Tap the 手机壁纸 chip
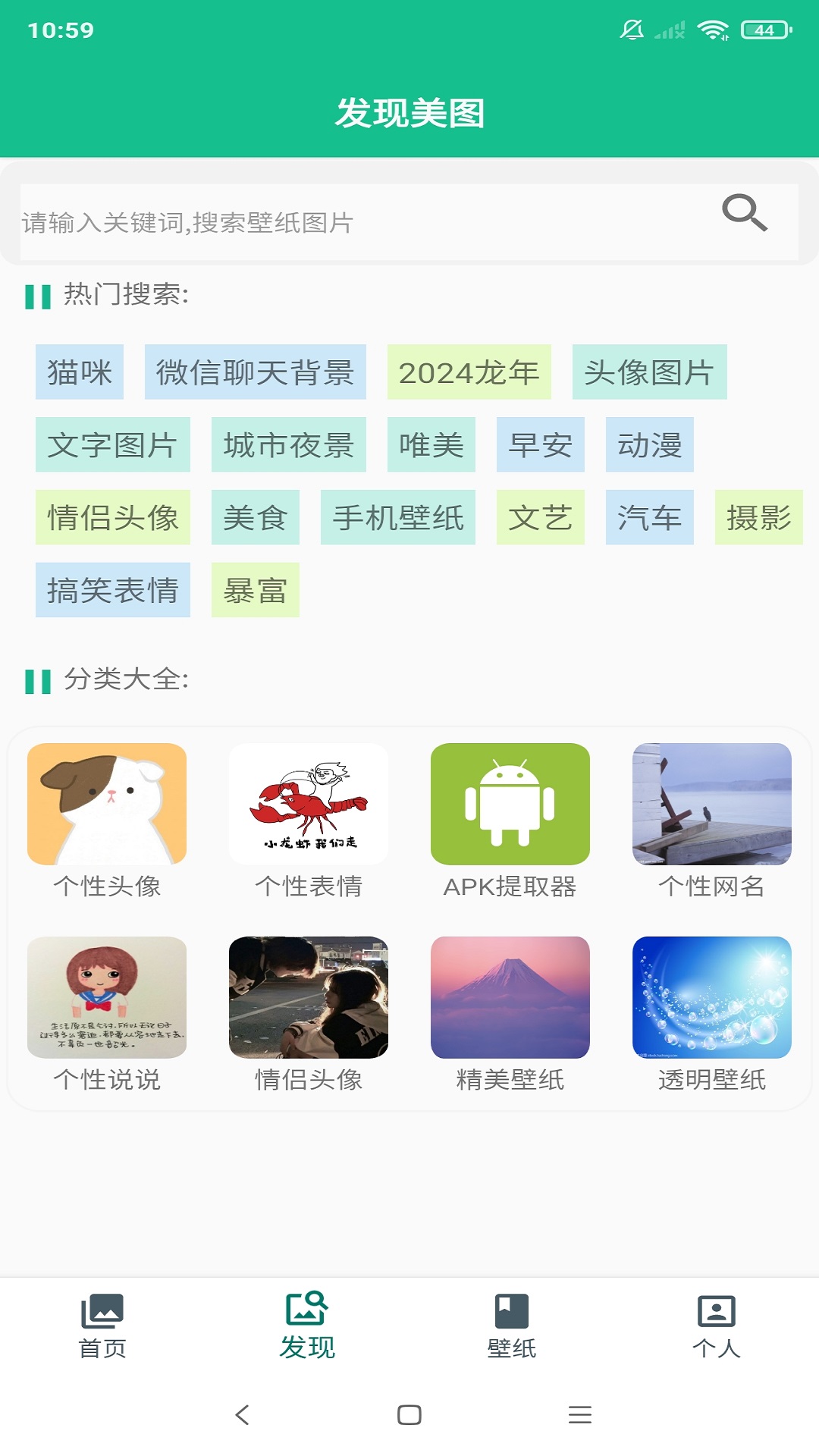This screenshot has width=819, height=1456. pos(397,518)
